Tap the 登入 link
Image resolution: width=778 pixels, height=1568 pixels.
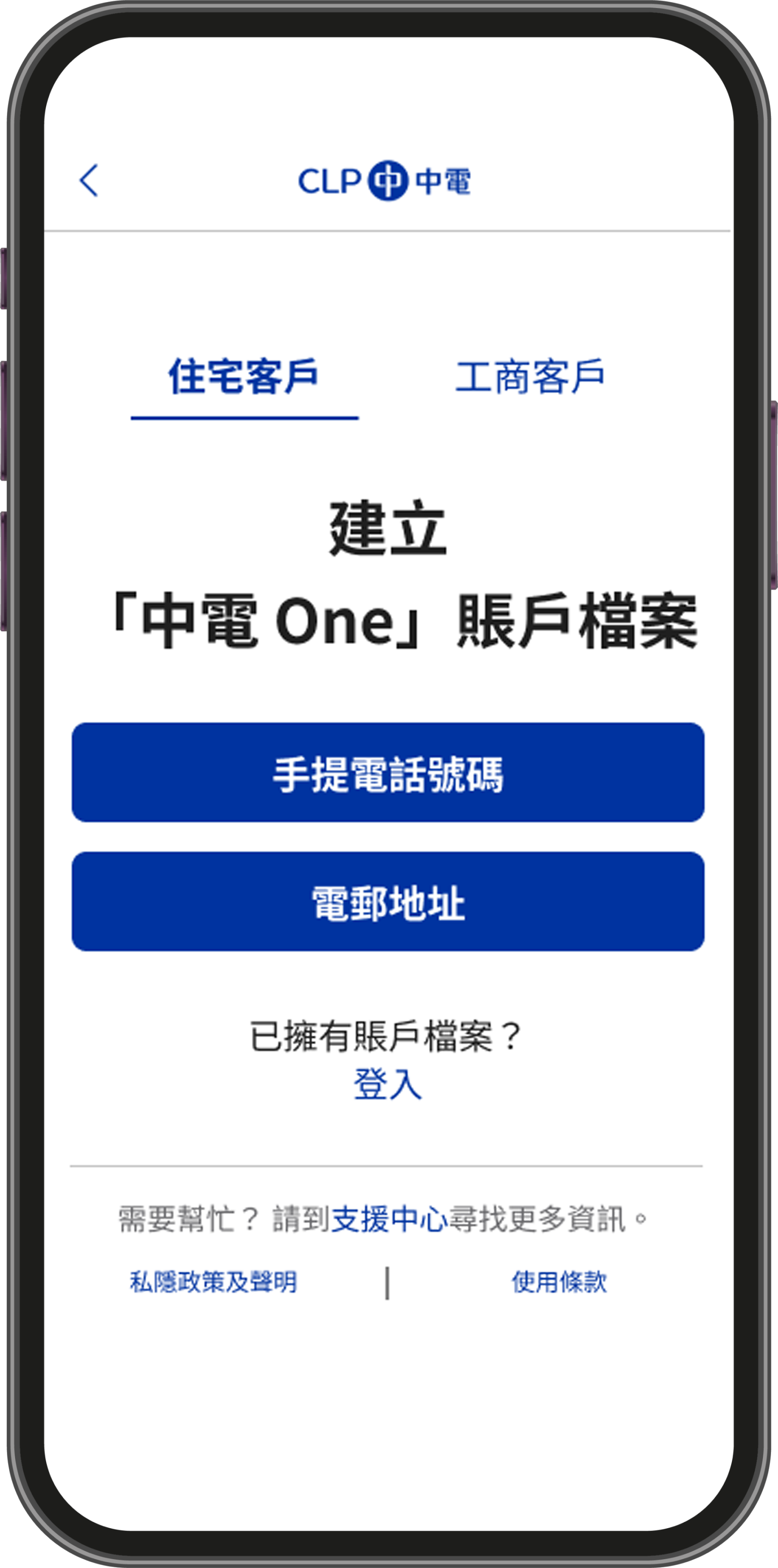(x=388, y=1084)
